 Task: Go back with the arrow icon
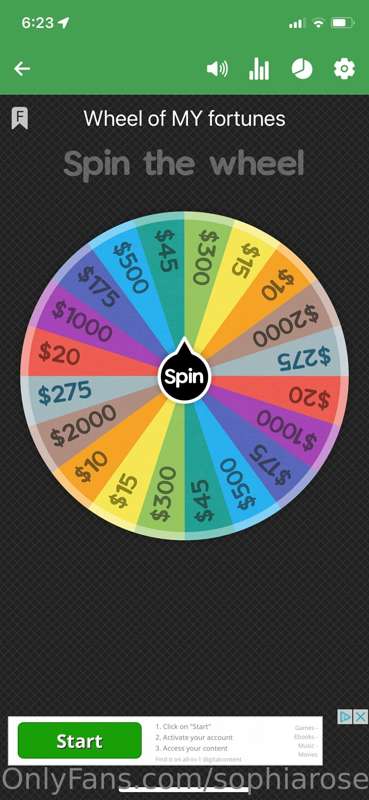[22, 68]
